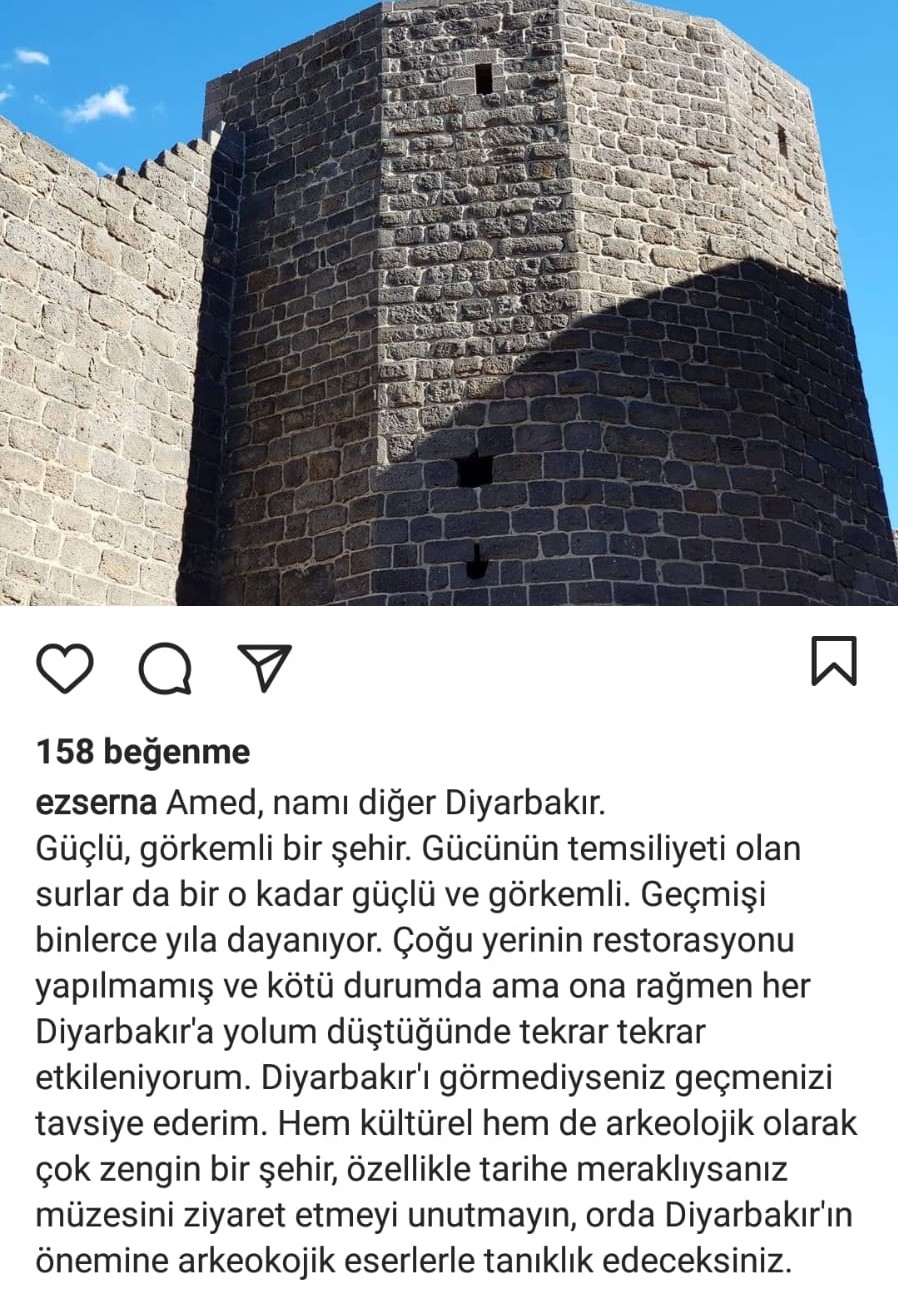Open comments on this post
Image resolution: width=898 pixels, height=1307 pixels.
tap(165, 668)
